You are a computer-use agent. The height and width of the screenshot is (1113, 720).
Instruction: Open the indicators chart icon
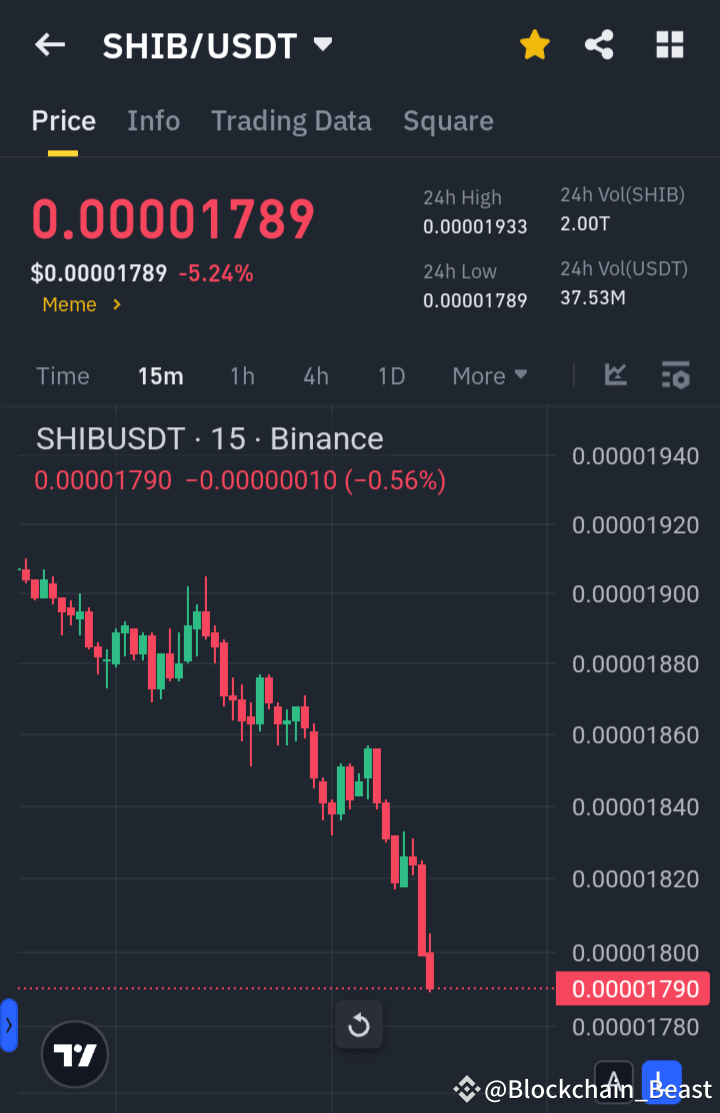click(615, 375)
